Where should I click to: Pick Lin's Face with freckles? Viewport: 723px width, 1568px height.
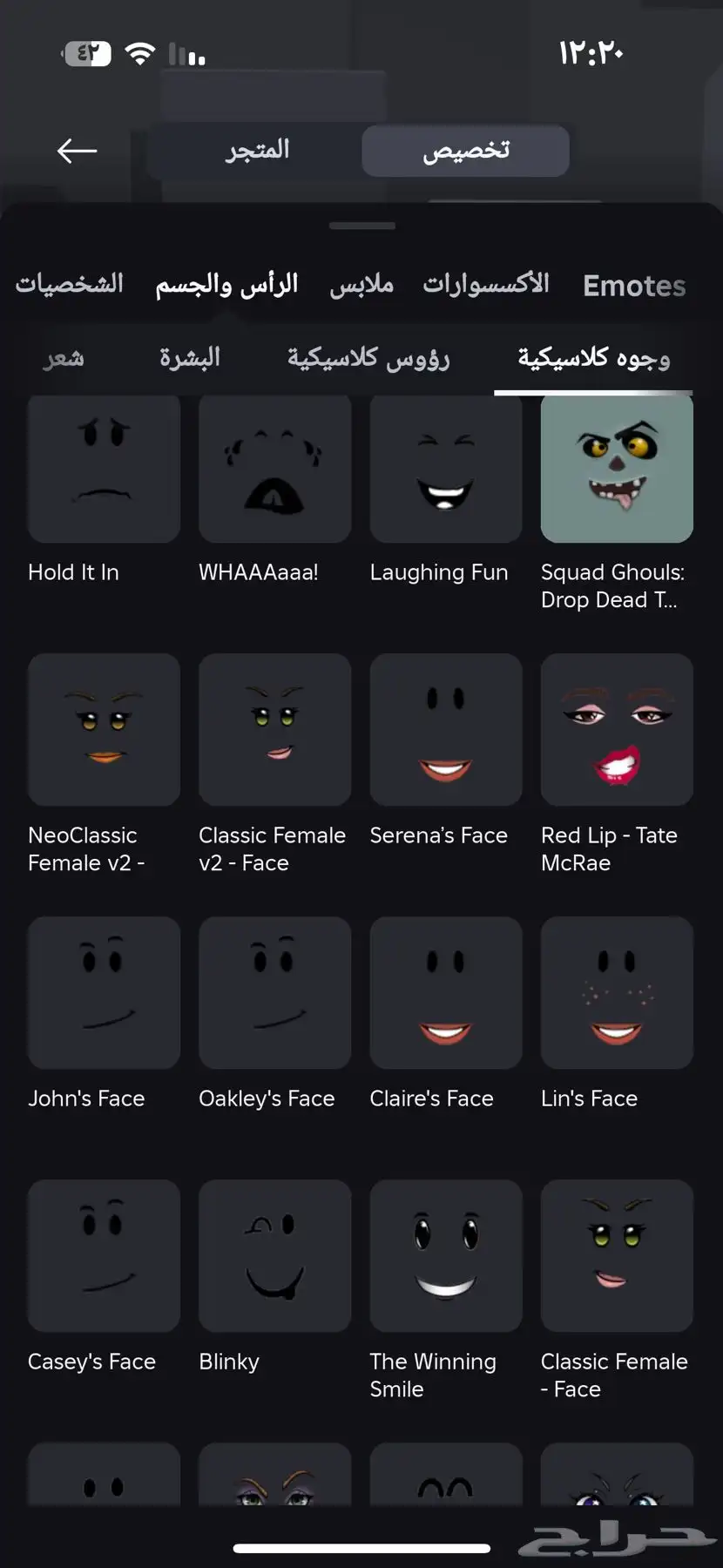pos(616,993)
